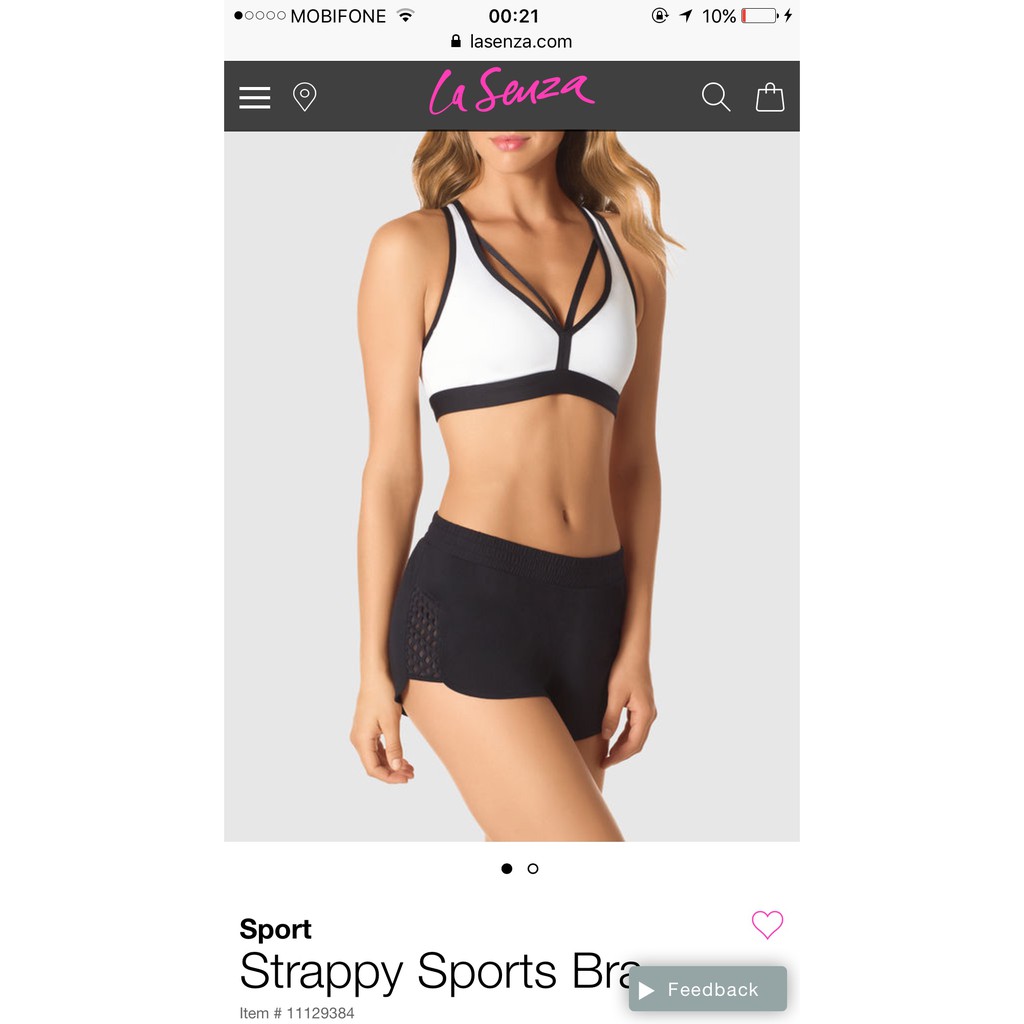Open the store locator pin

(304, 97)
